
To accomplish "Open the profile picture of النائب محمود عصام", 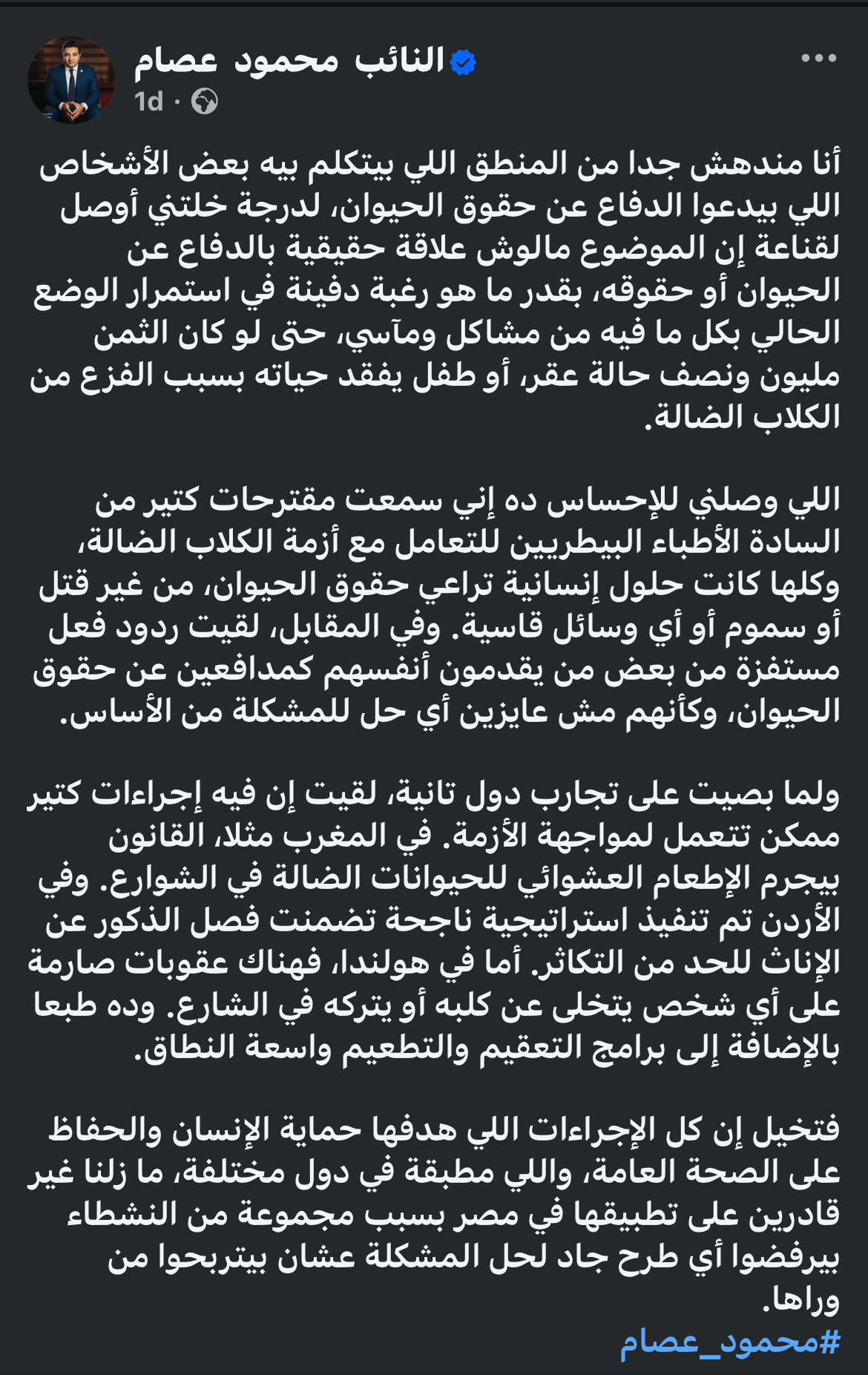I will [71, 80].
